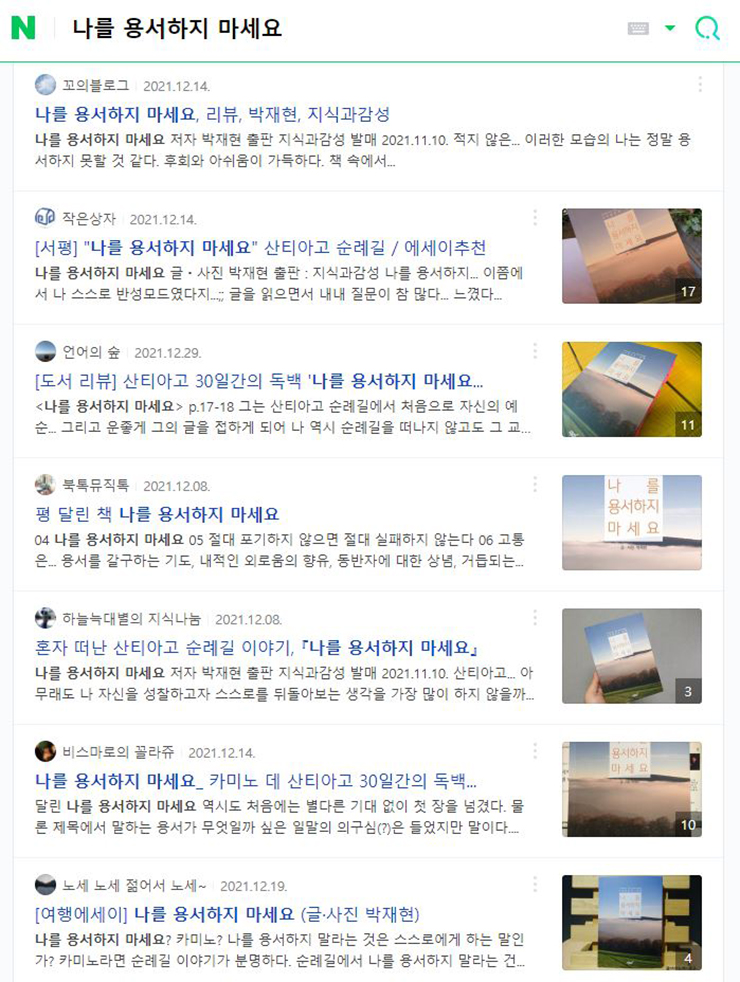This screenshot has height=982, width=740.
Task: Open the 꼬의블로그 review result title
Action: click(212, 114)
